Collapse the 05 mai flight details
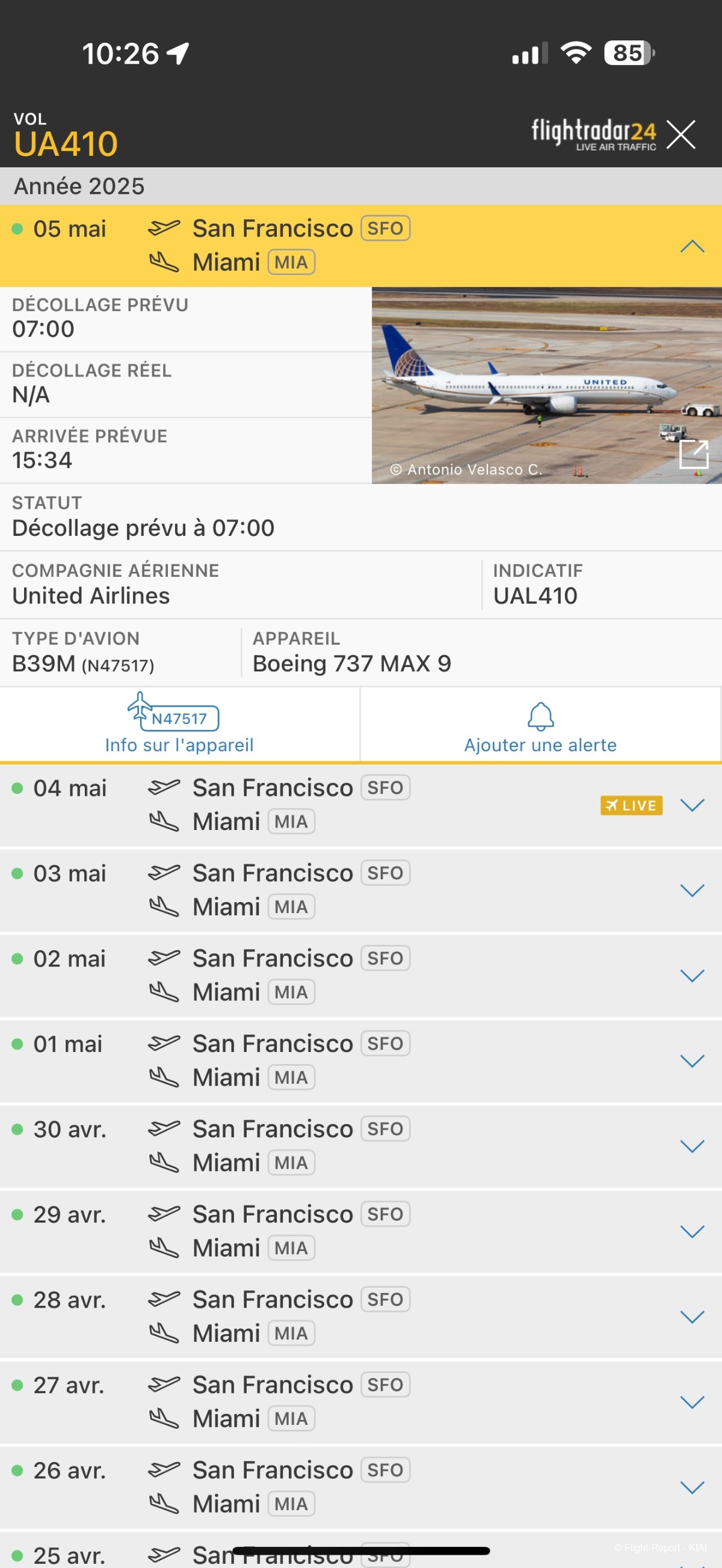The height and width of the screenshot is (1568, 722). click(x=692, y=246)
